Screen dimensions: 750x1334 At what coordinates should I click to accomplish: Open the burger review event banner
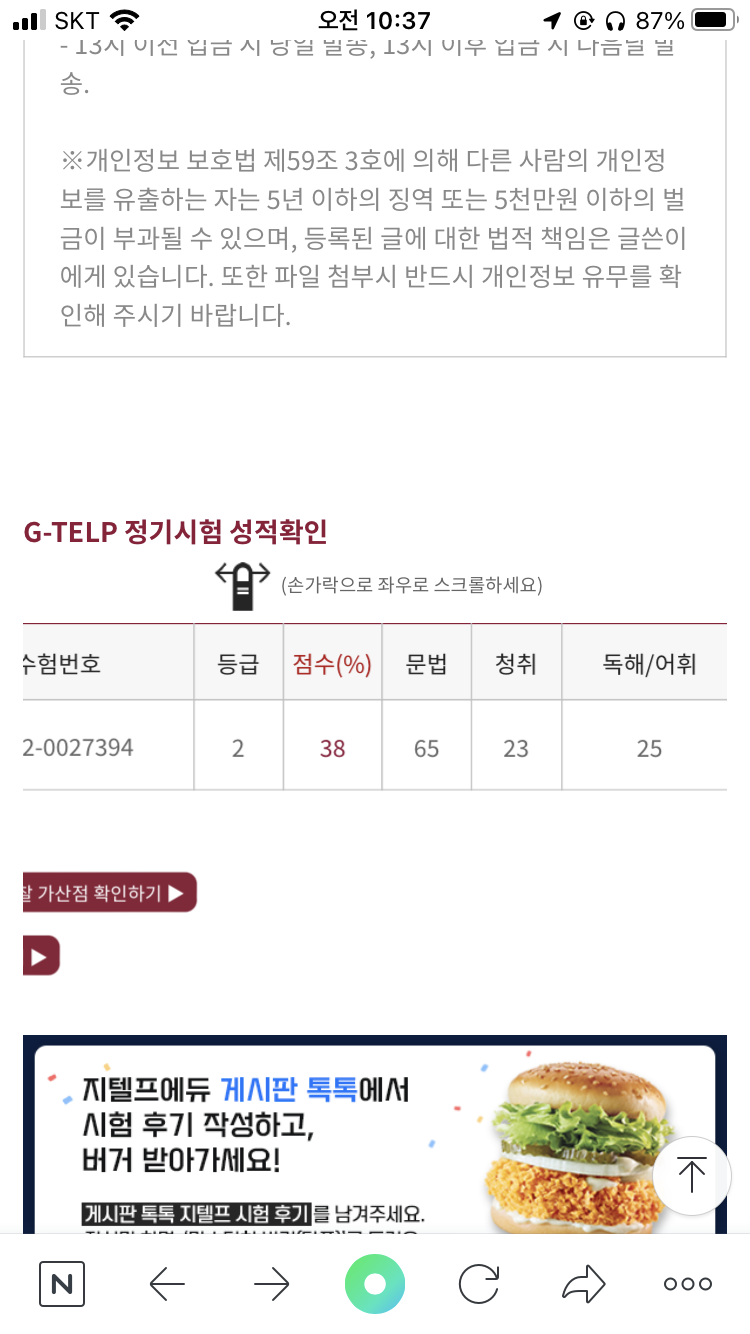tap(375, 1134)
